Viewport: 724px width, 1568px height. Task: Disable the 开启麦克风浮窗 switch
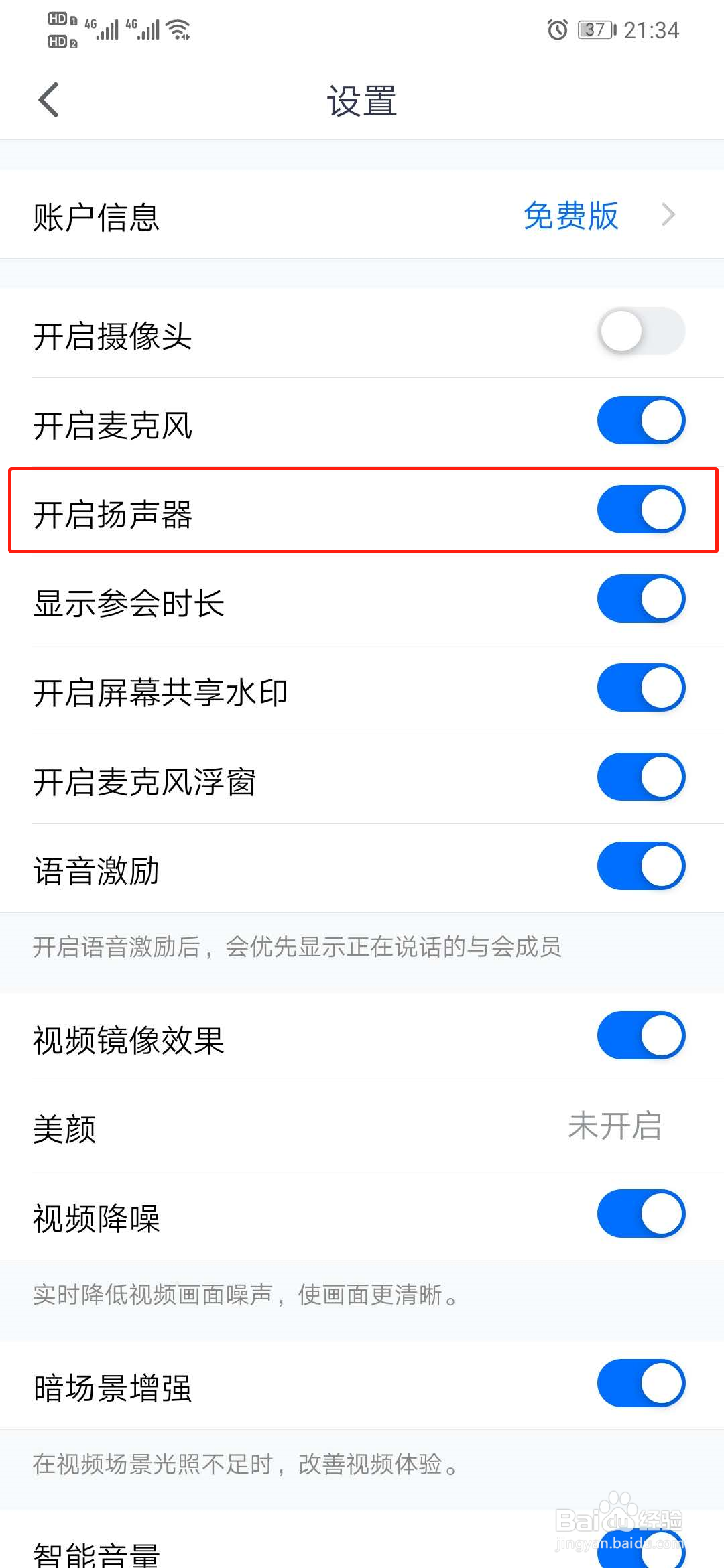coord(640,777)
